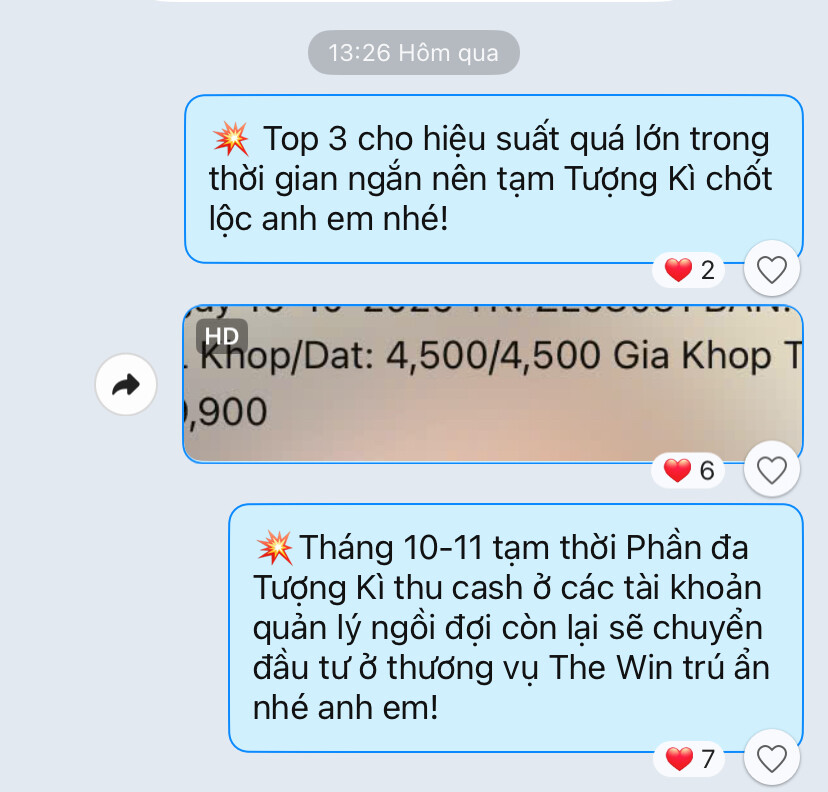828x792 pixels.
Task: View the 6 reactions on the image
Action: tap(692, 469)
